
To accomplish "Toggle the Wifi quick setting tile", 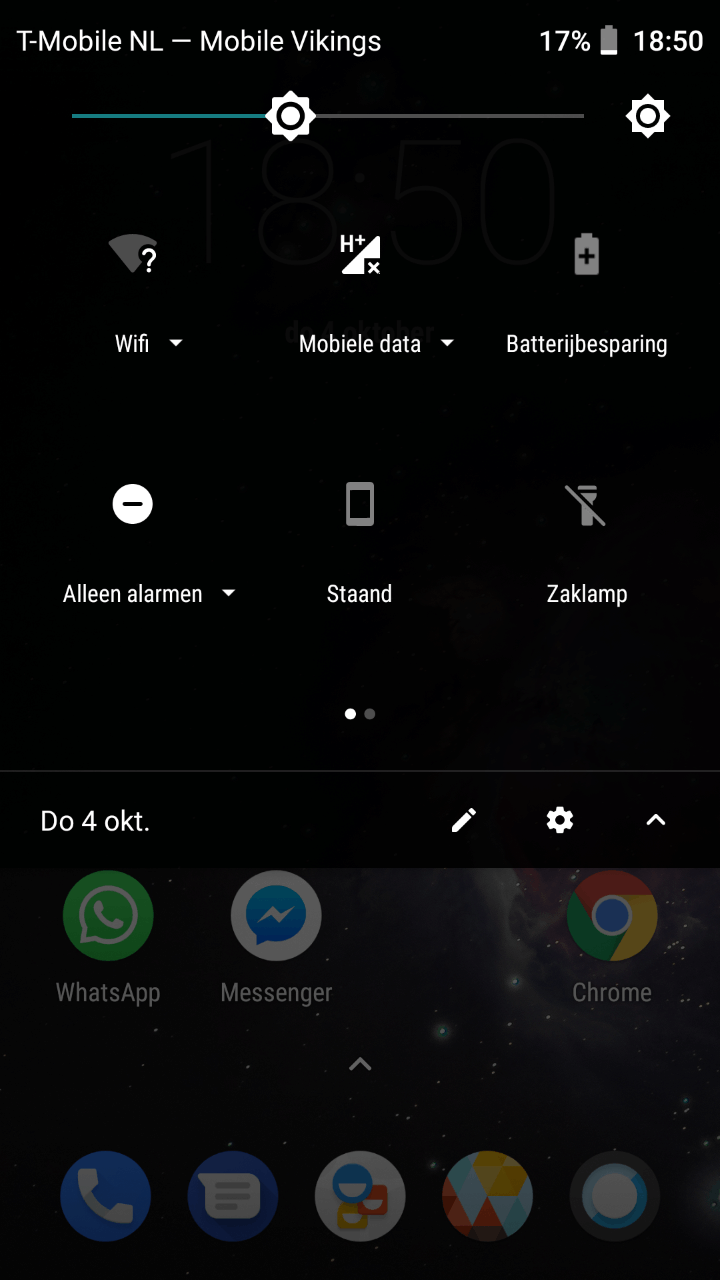I will click(133, 255).
